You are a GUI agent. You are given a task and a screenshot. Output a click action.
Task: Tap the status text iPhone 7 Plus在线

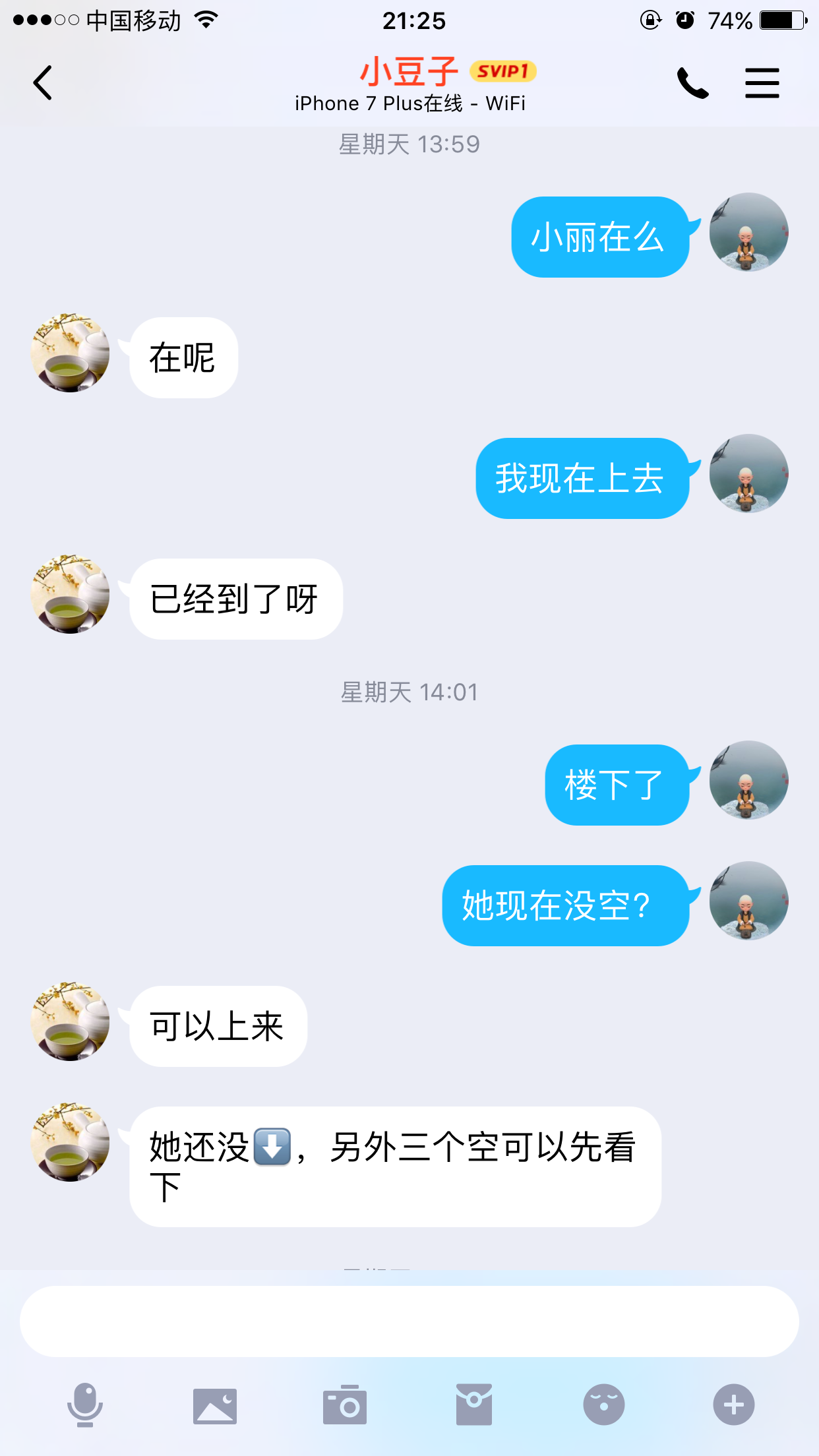(x=409, y=103)
